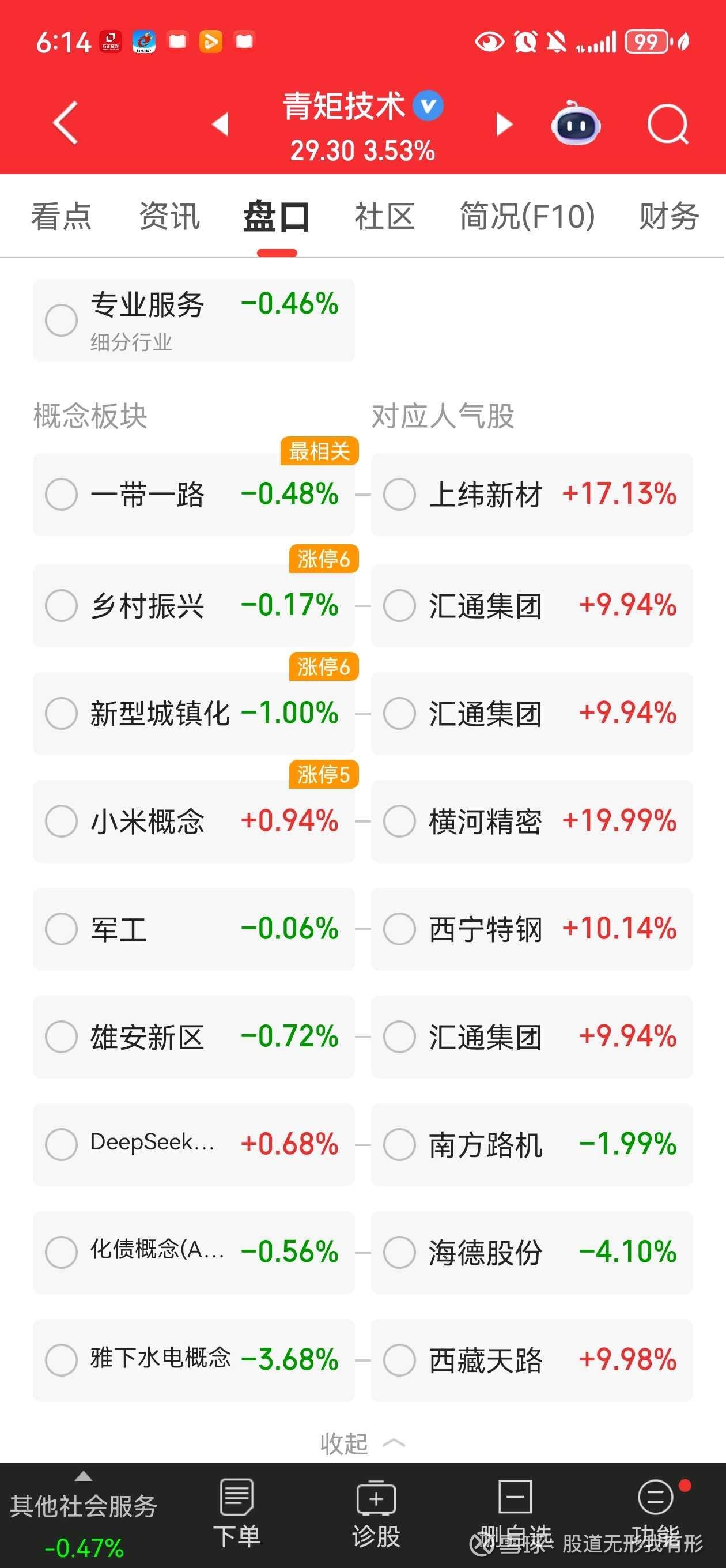Open the 简况(F10) tab
Screen dimensions: 726x1568
527,217
